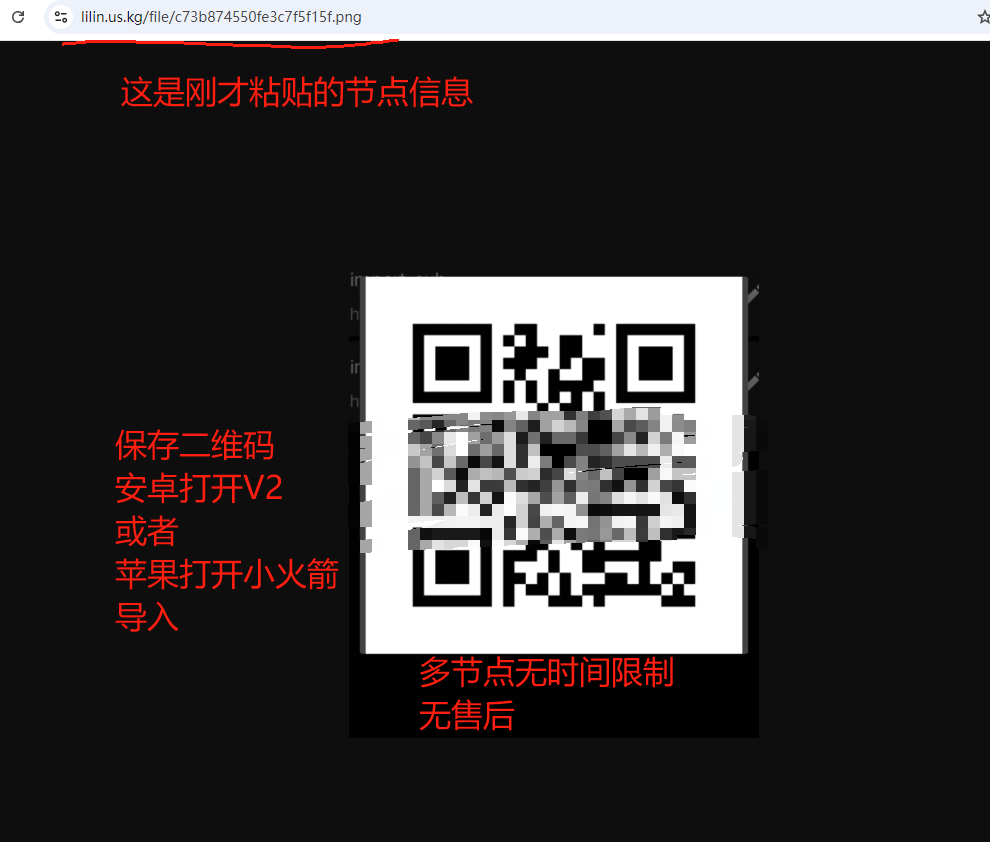The width and height of the screenshot is (990, 842).
Task: Open the site information icon
Action: coord(61,17)
